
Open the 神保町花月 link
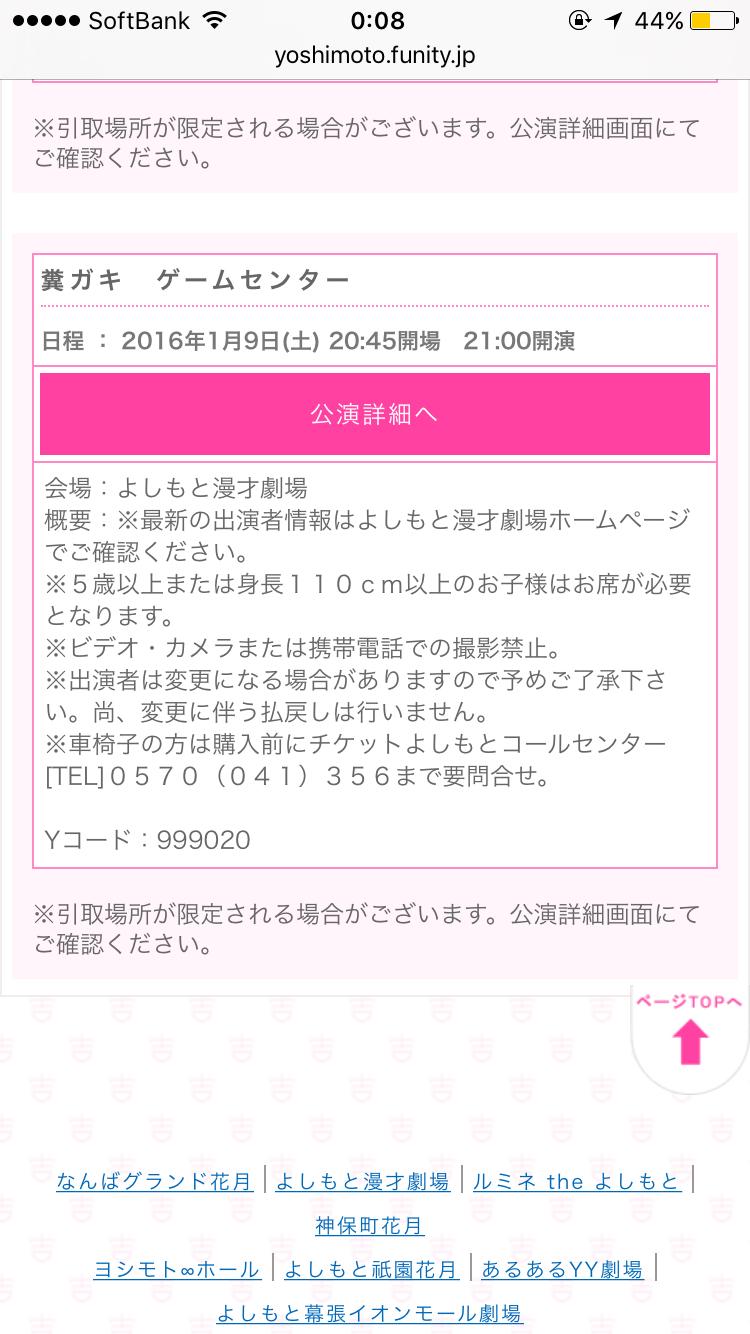(369, 1225)
